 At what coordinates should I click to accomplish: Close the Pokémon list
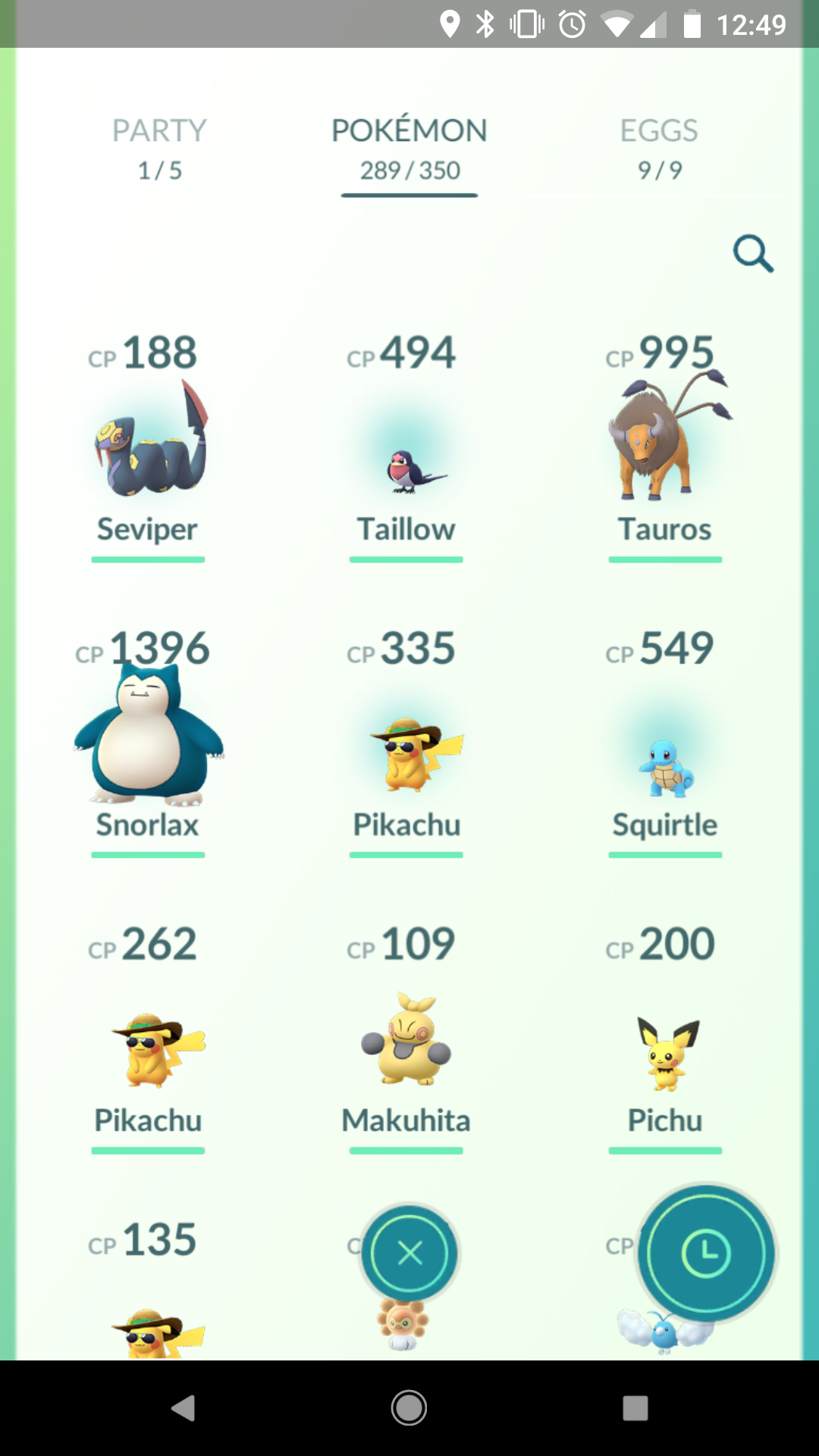409,1253
